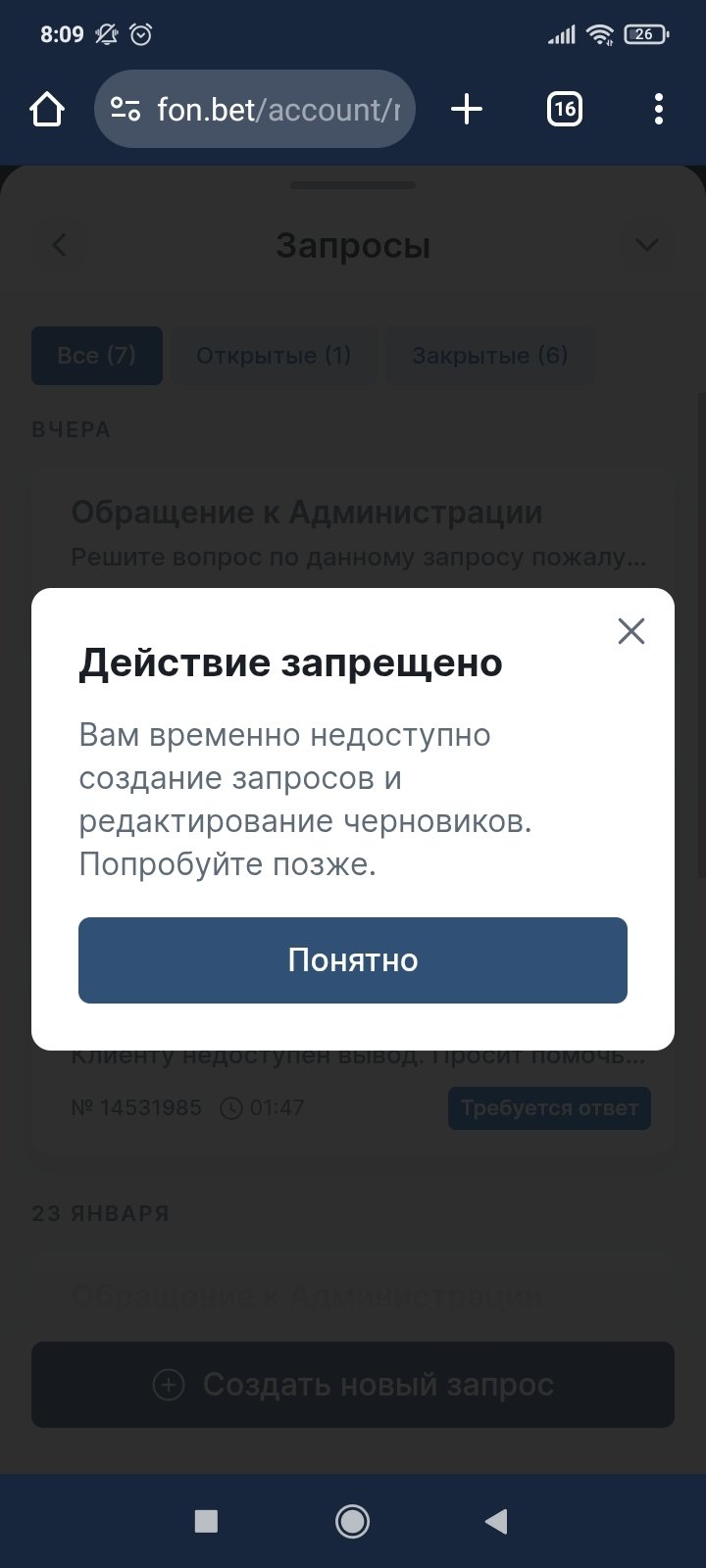Go back with the system back button
This screenshot has width=706, height=1568.
click(x=496, y=1521)
